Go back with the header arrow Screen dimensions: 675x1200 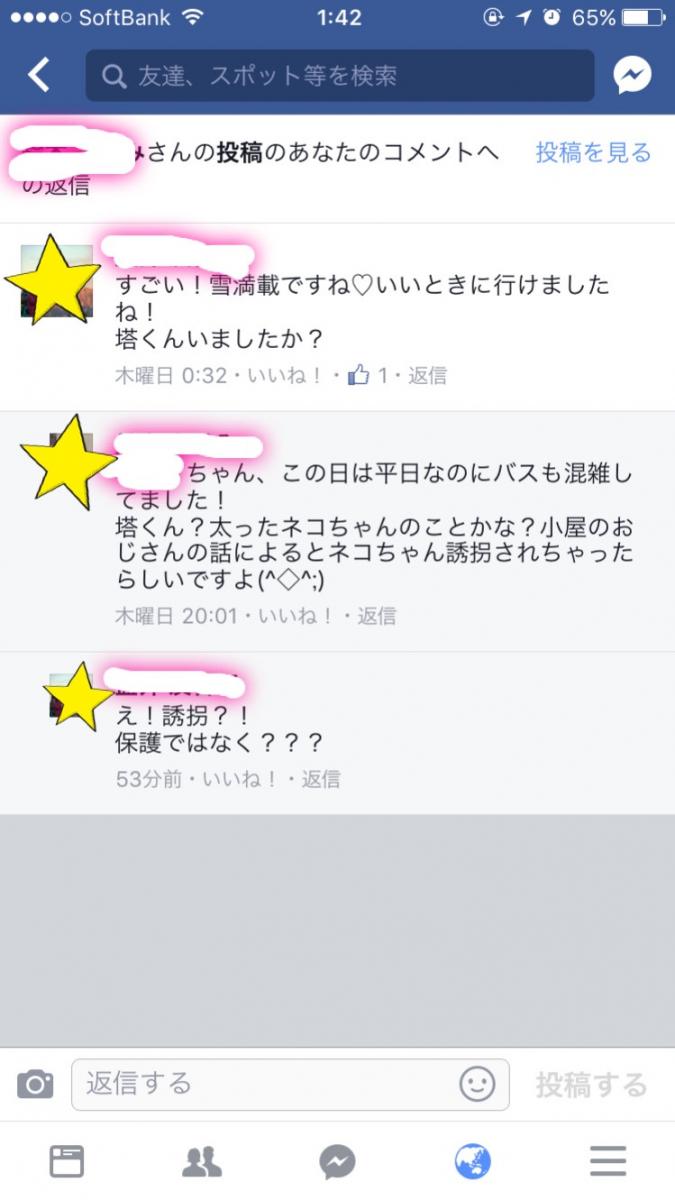click(39, 75)
